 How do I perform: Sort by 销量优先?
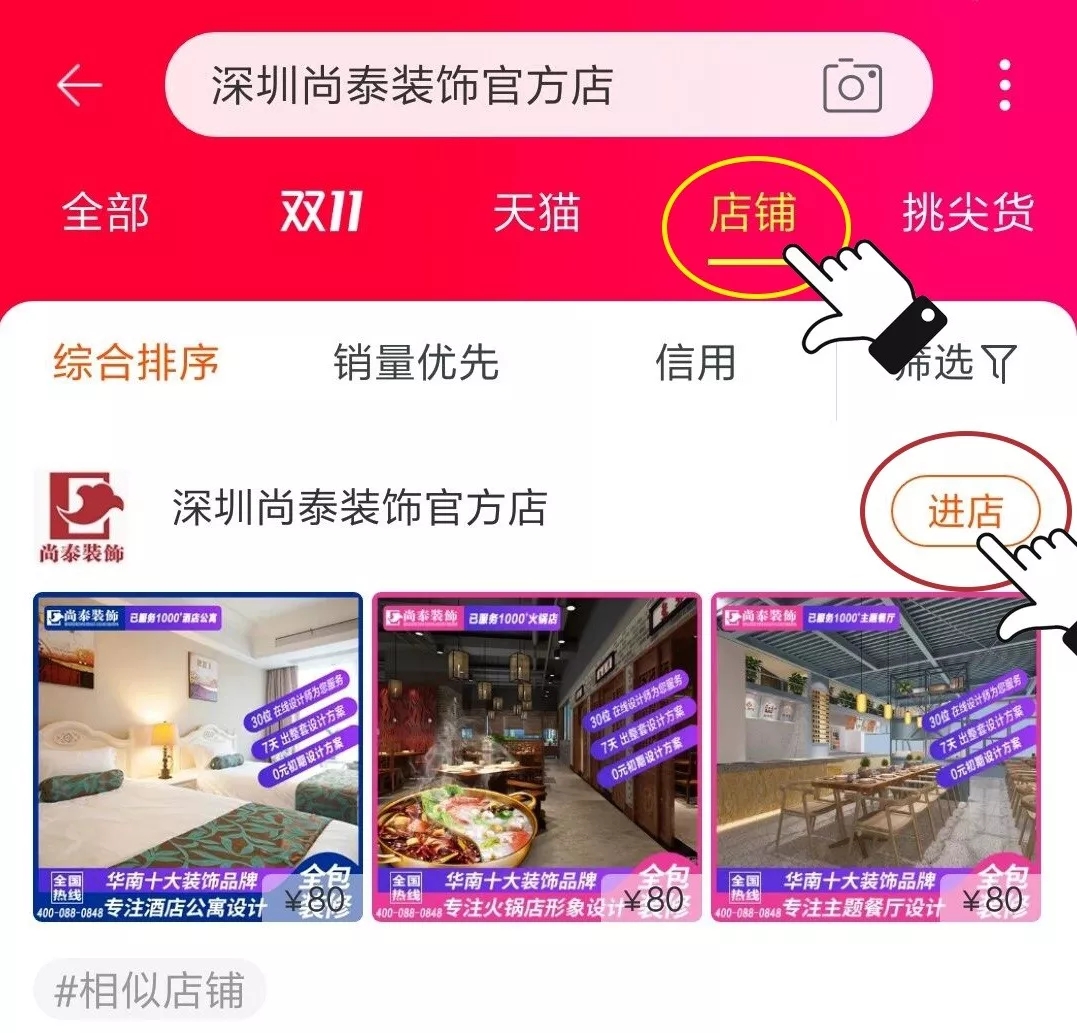415,362
